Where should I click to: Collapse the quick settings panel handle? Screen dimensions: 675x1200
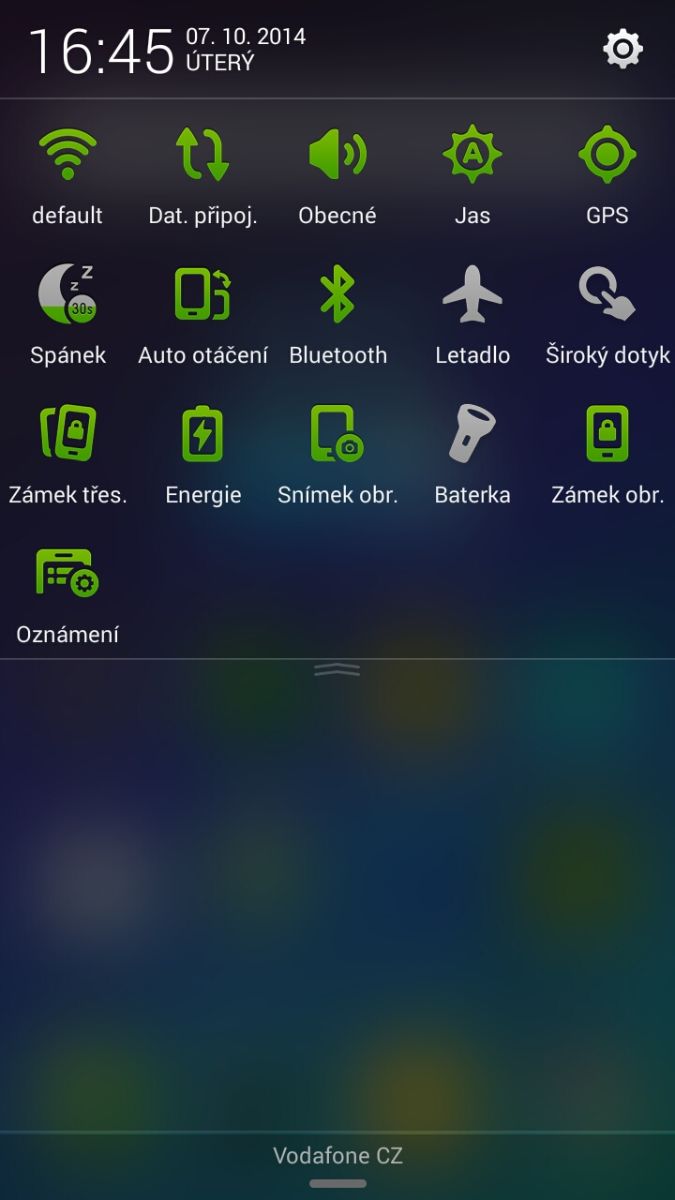point(337,670)
